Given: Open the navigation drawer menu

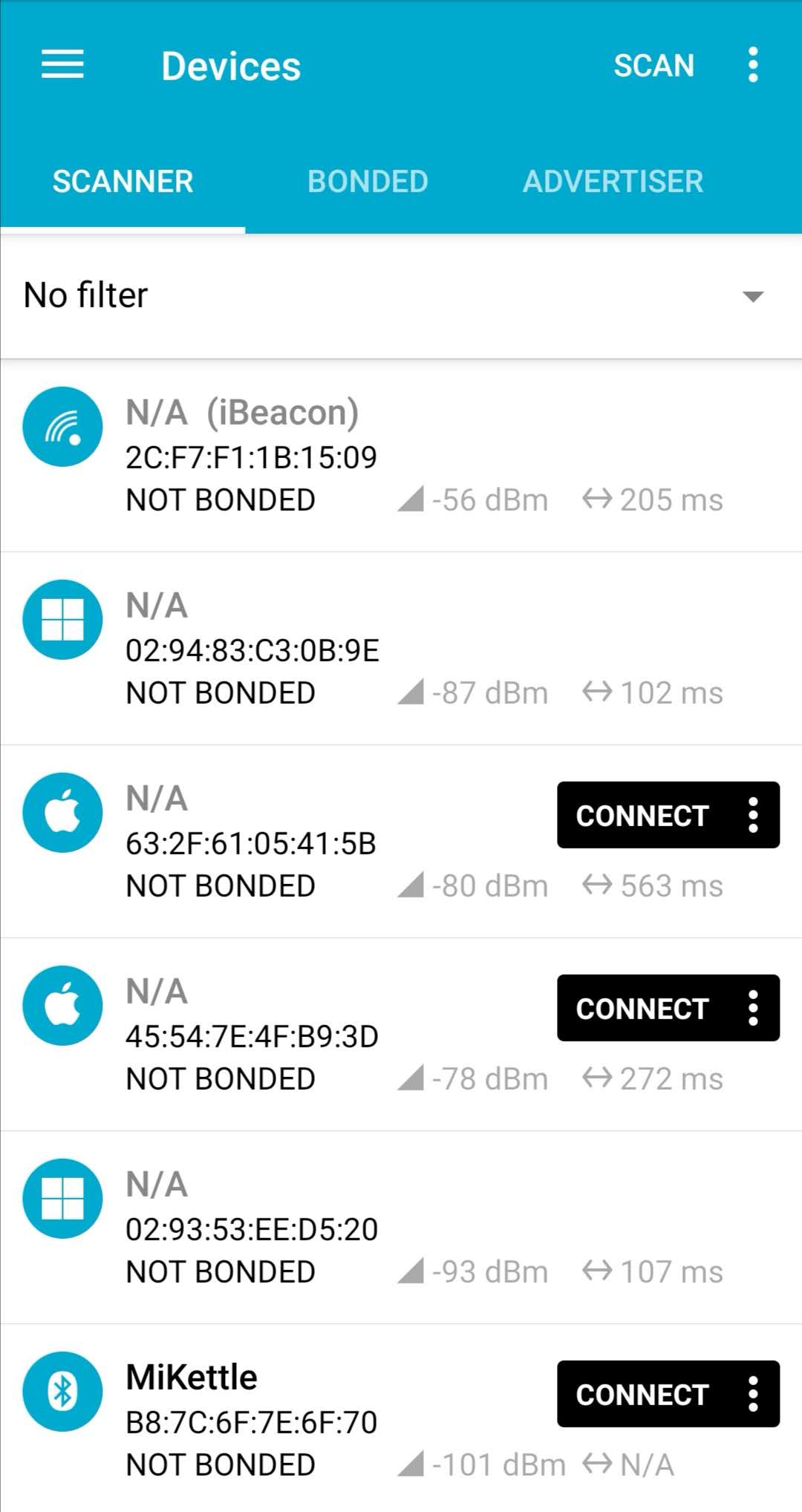Looking at the screenshot, I should tap(62, 65).
